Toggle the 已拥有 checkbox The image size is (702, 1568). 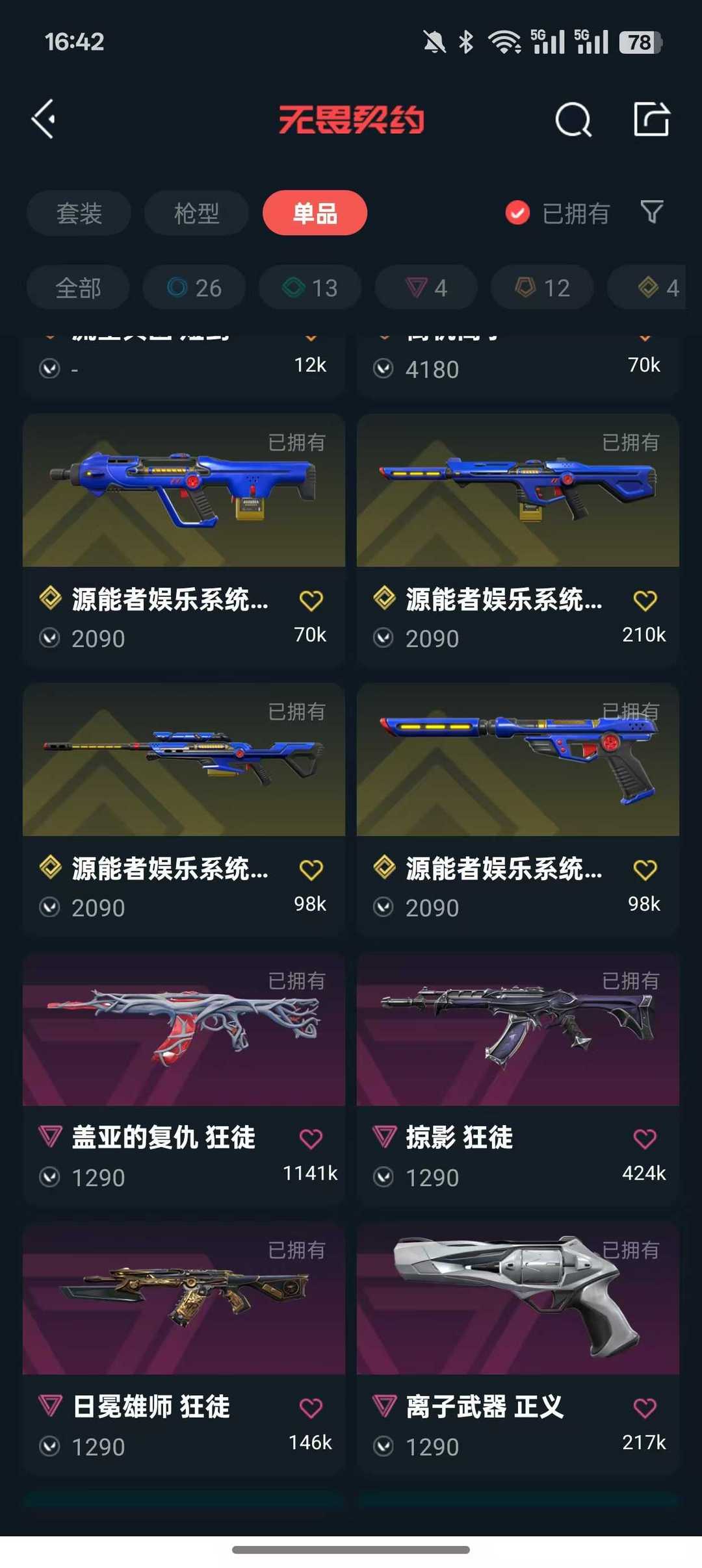point(518,213)
